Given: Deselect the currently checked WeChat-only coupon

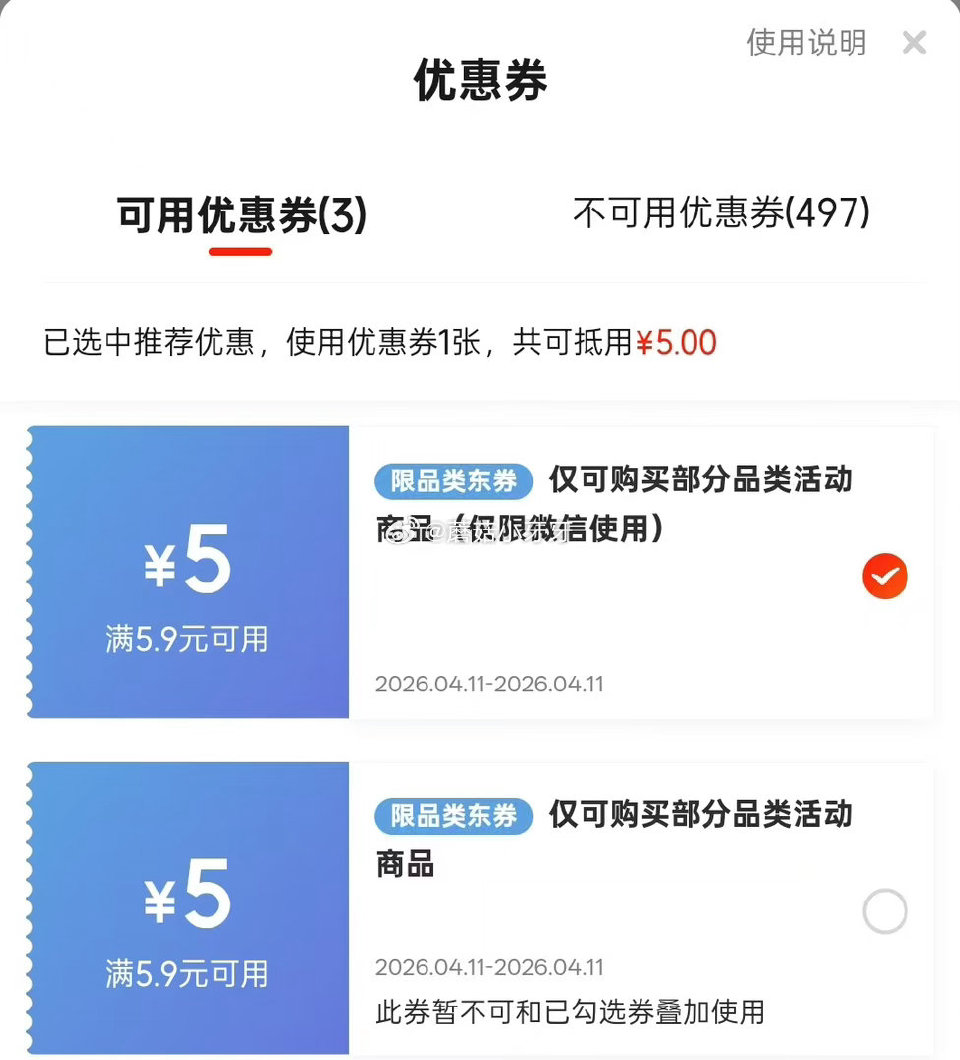Looking at the screenshot, I should pyautogui.click(x=884, y=576).
